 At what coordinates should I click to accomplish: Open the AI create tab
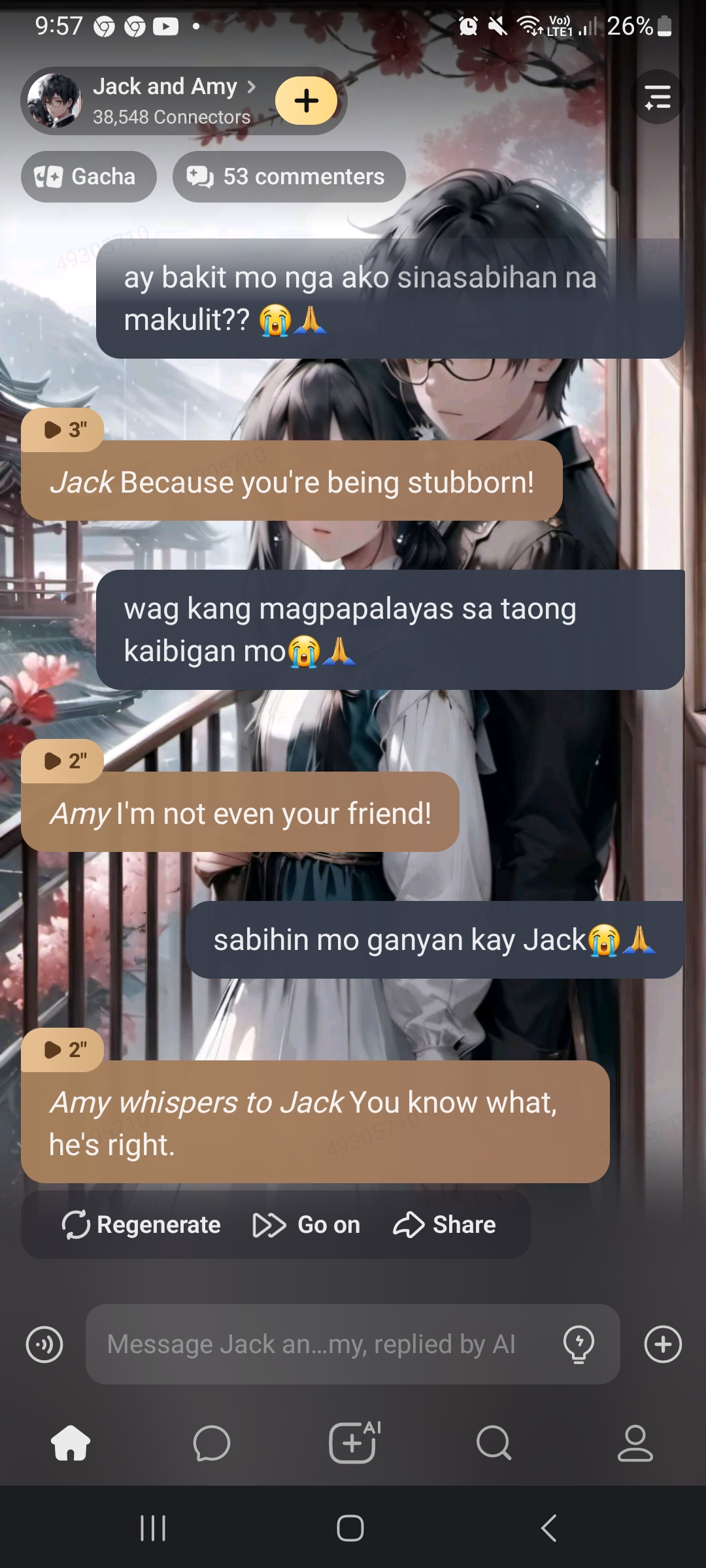(x=353, y=1443)
